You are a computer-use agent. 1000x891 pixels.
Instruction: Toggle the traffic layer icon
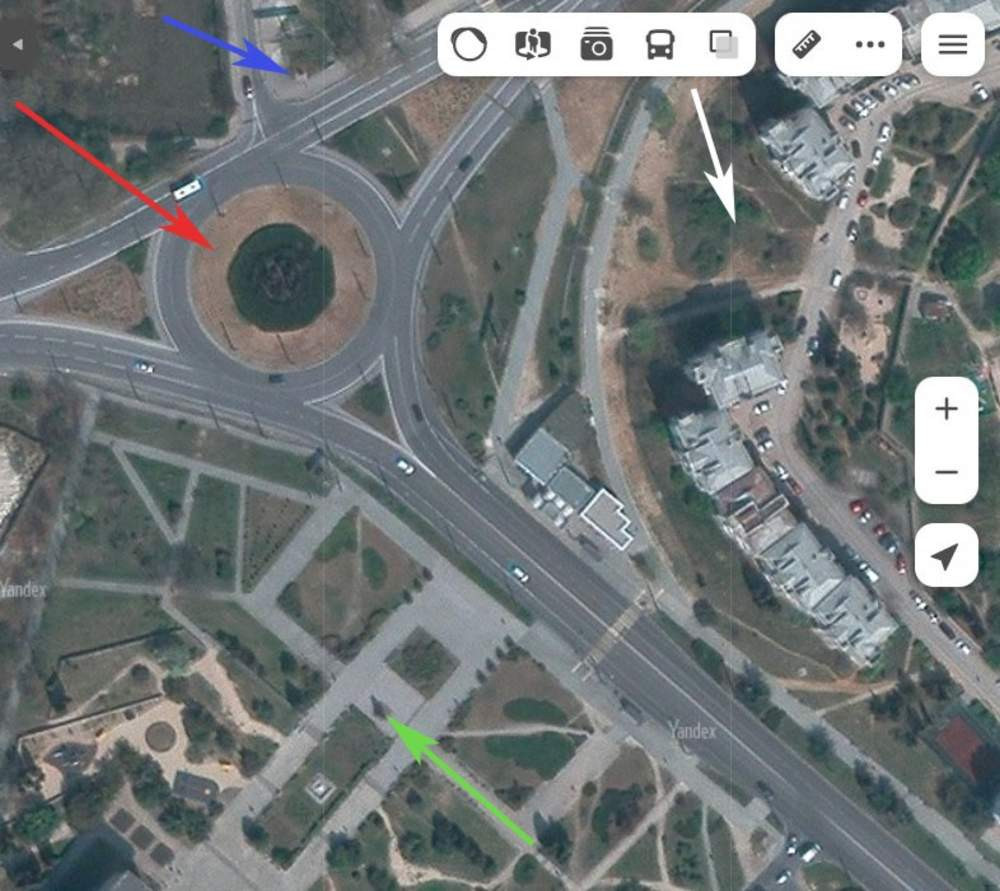tap(469, 44)
